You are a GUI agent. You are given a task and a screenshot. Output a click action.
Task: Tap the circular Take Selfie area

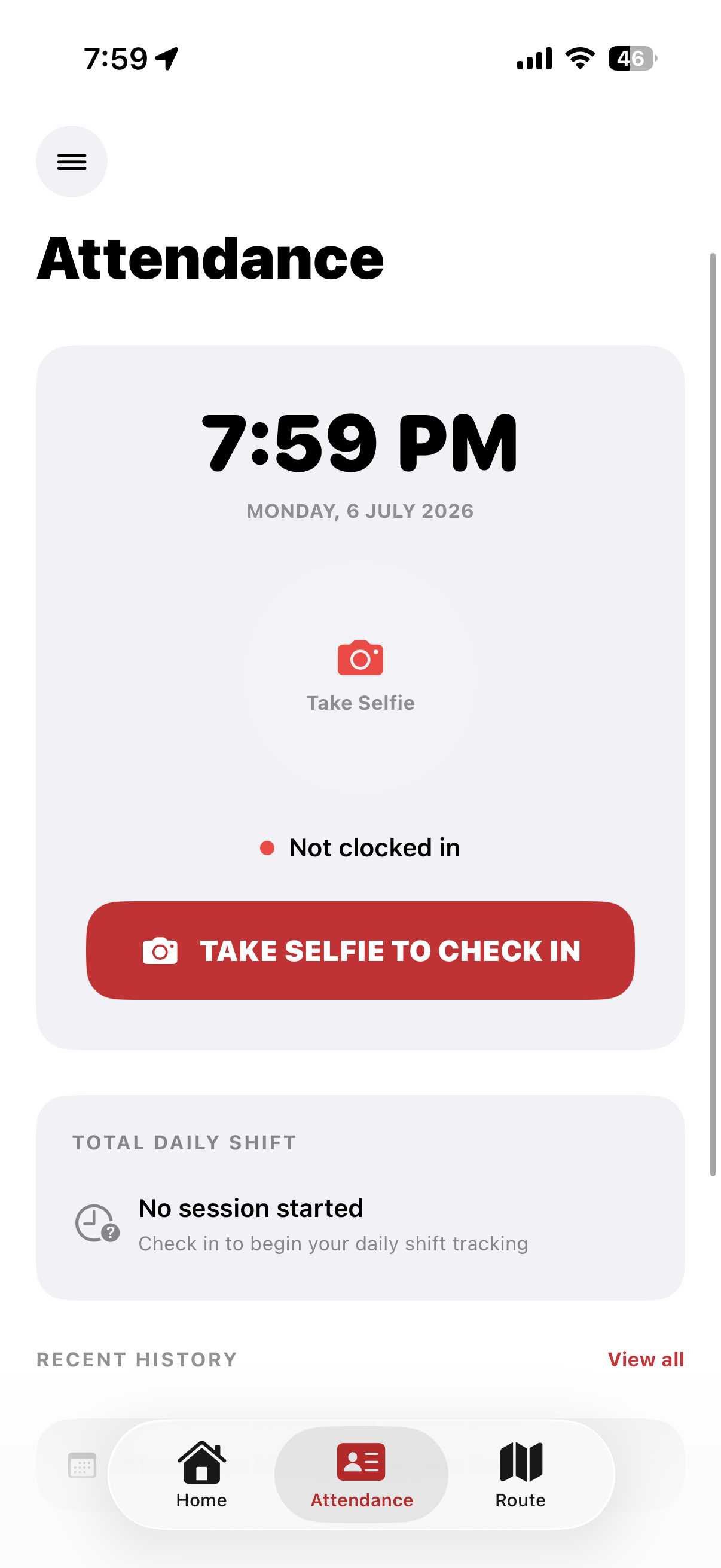tap(360, 678)
